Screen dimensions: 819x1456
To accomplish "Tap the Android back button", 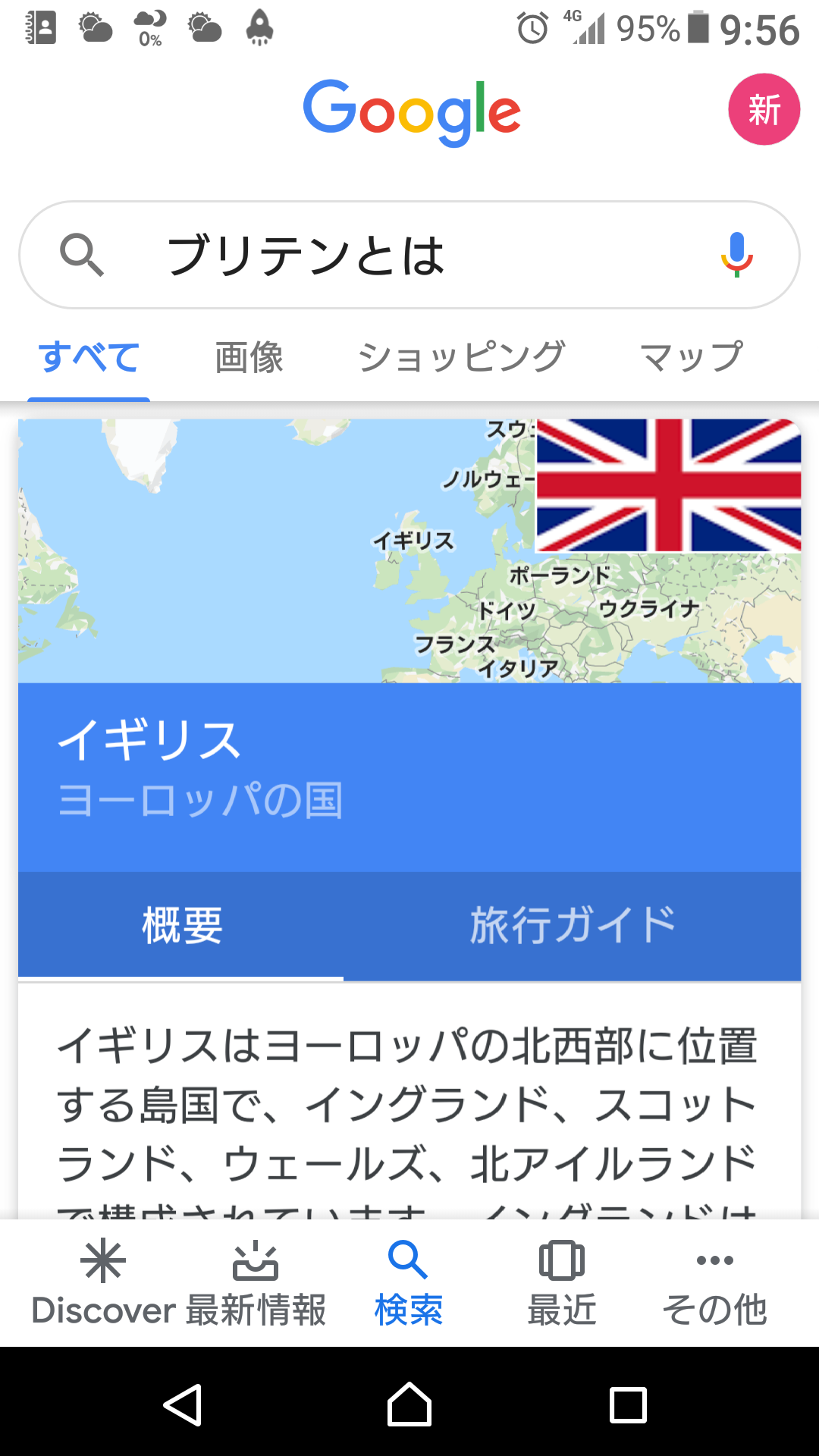I will [183, 1405].
